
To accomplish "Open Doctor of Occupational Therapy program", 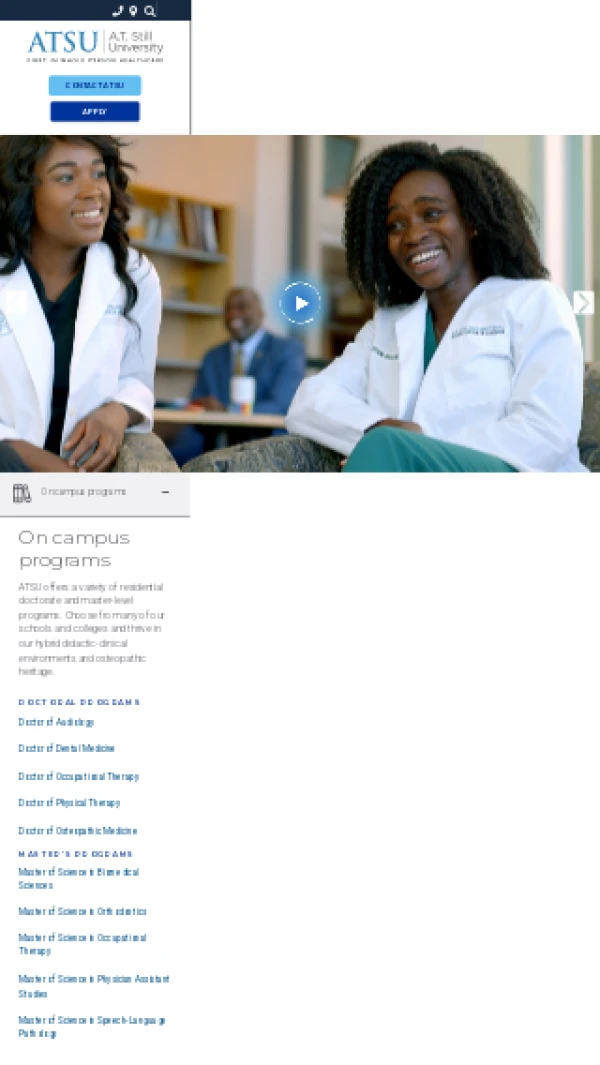I will pos(78,776).
